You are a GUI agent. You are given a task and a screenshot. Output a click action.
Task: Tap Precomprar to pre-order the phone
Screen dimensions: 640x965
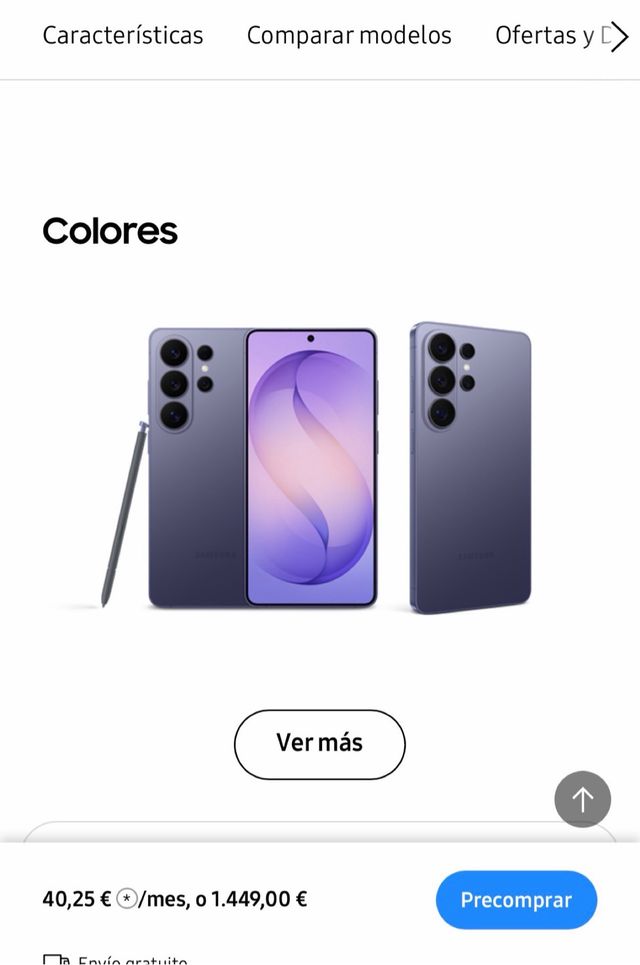point(516,899)
